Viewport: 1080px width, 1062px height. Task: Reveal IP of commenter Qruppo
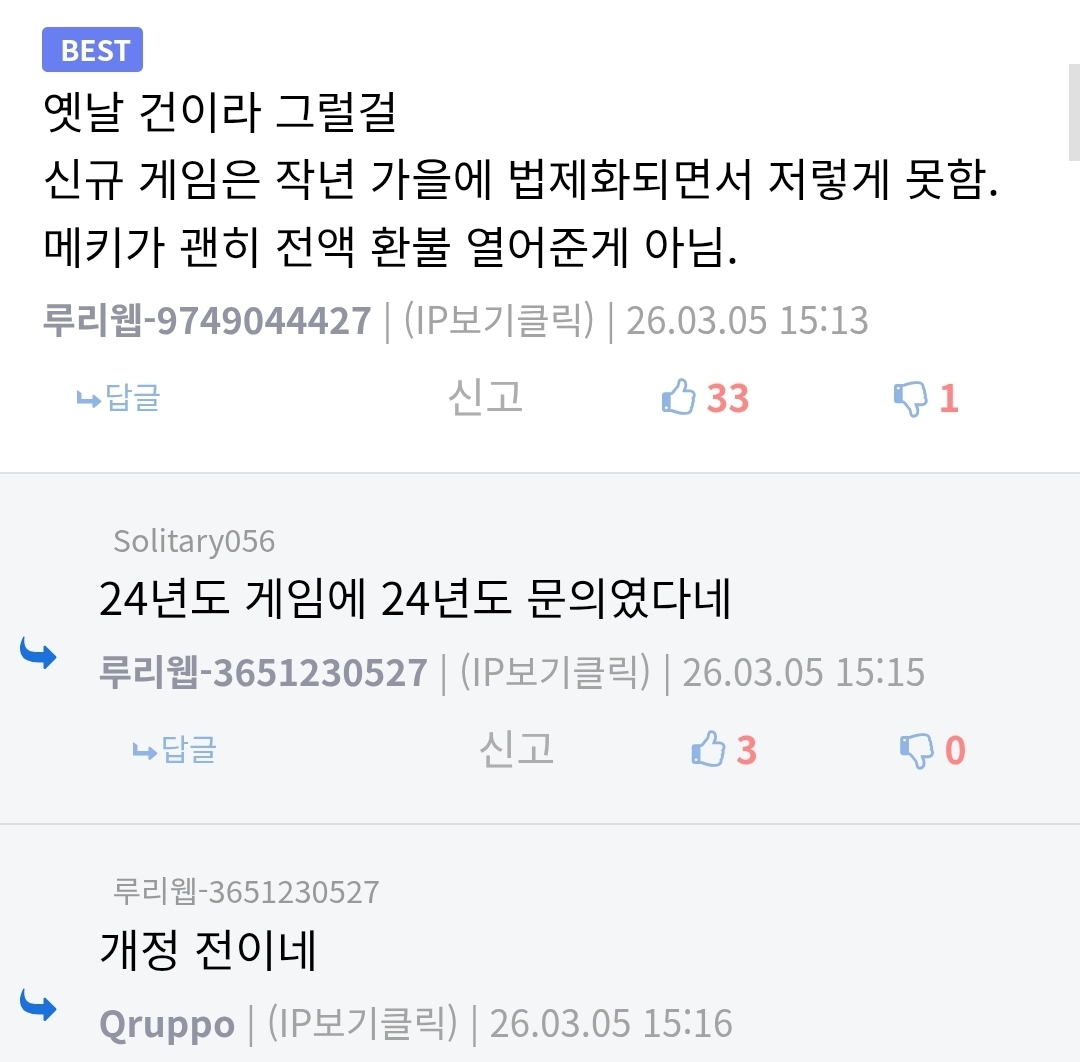point(363,1023)
